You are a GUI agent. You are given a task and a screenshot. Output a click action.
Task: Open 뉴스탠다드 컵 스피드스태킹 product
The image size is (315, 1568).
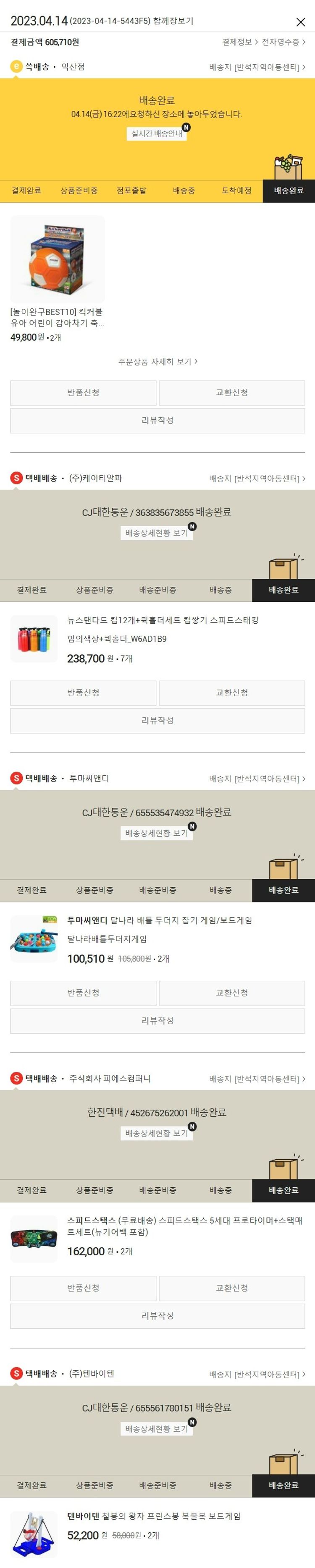tap(162, 620)
